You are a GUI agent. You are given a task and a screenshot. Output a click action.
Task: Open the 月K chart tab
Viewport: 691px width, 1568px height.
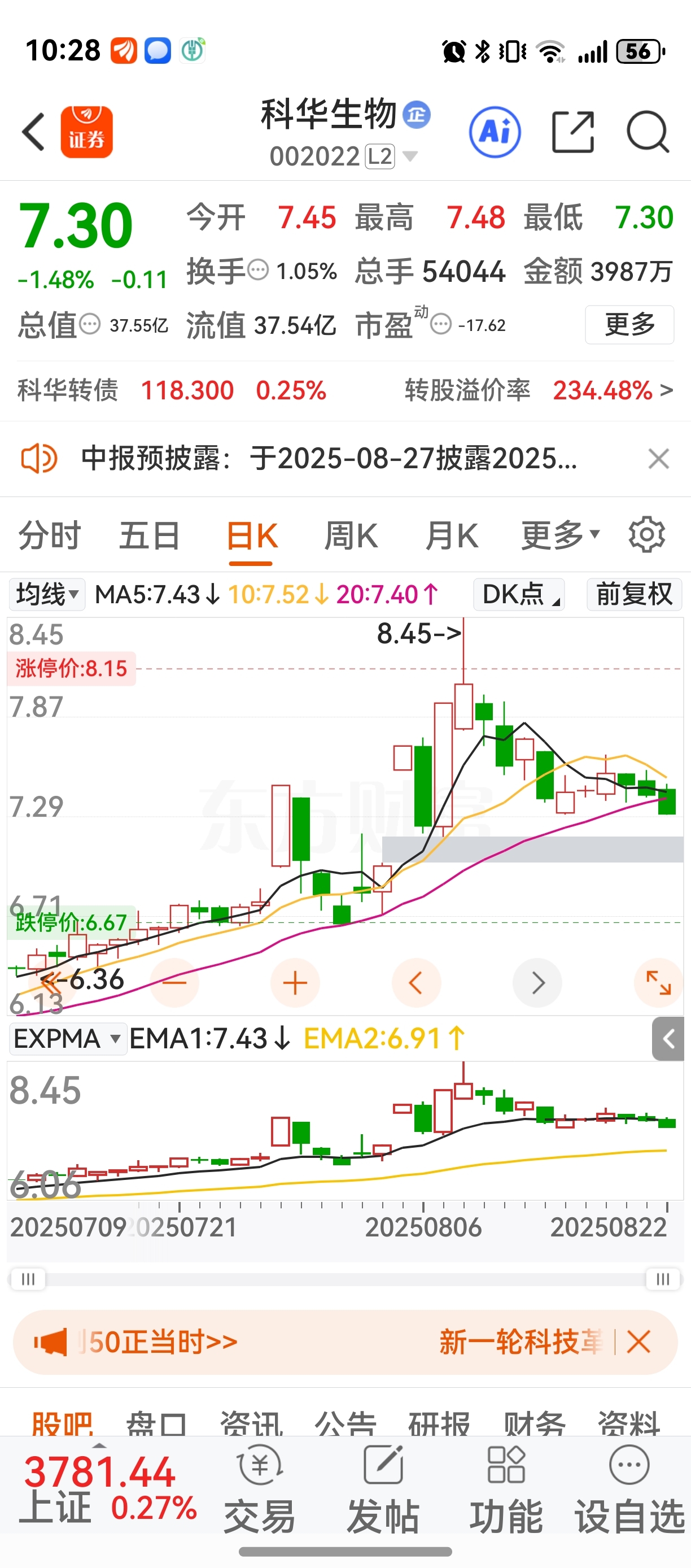pyautogui.click(x=451, y=535)
